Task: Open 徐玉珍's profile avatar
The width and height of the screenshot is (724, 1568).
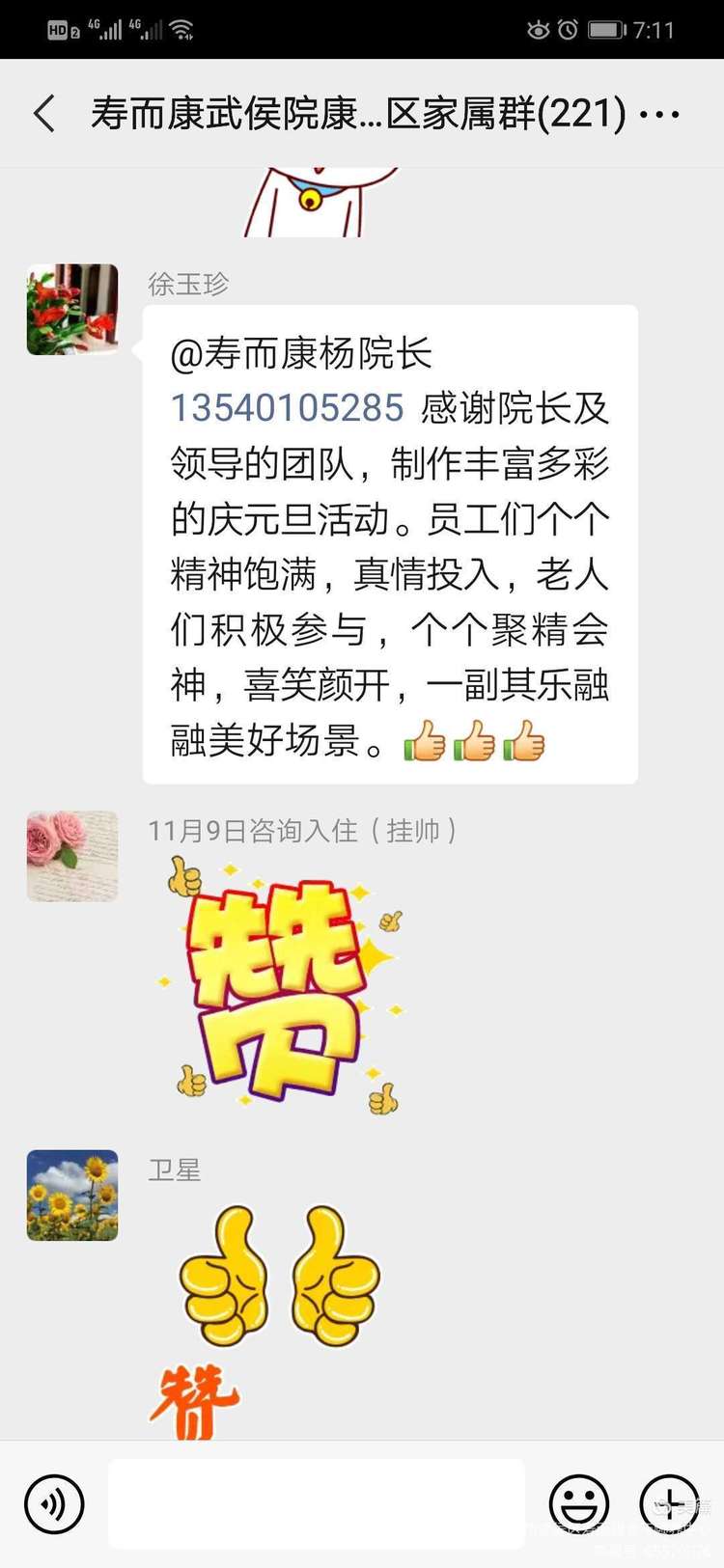Action: [72, 310]
